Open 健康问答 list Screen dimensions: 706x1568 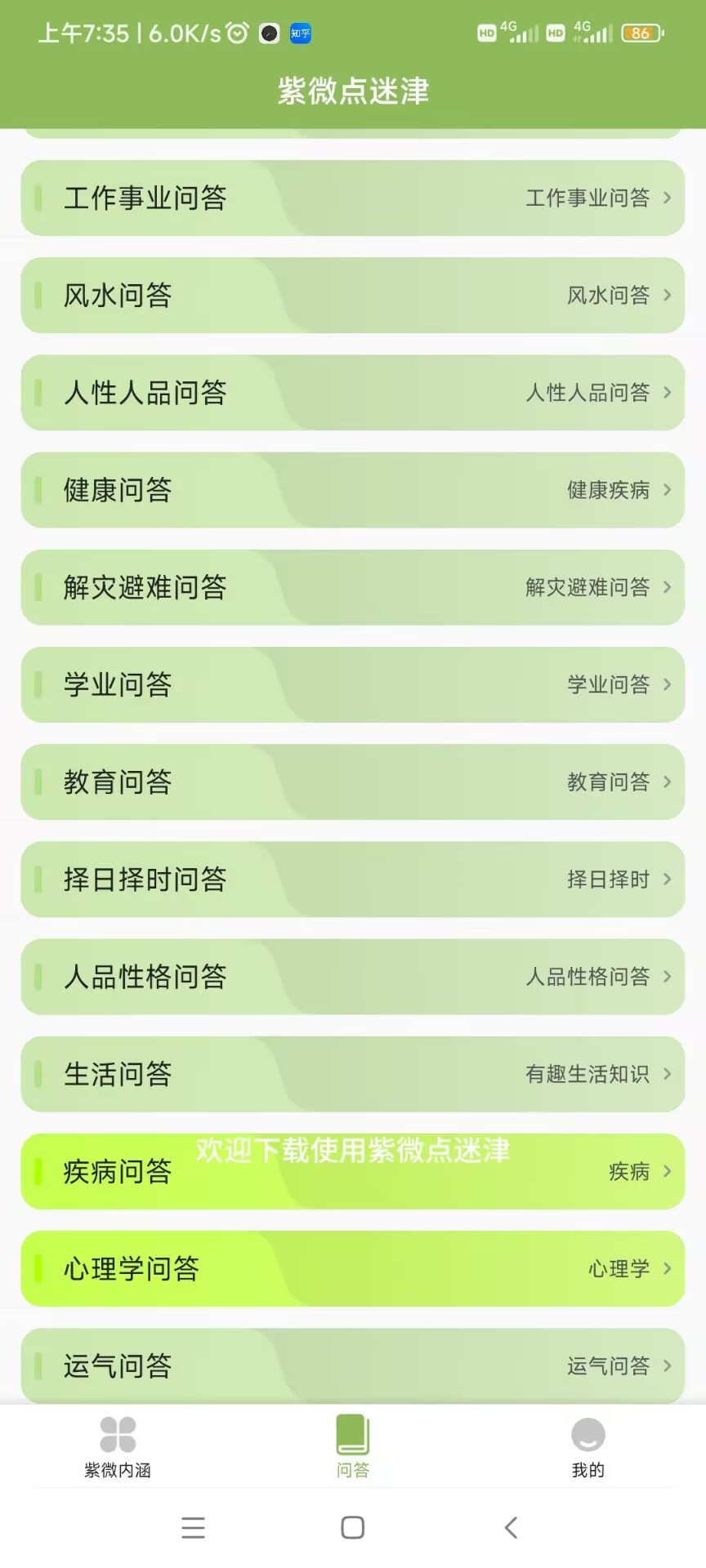click(353, 490)
